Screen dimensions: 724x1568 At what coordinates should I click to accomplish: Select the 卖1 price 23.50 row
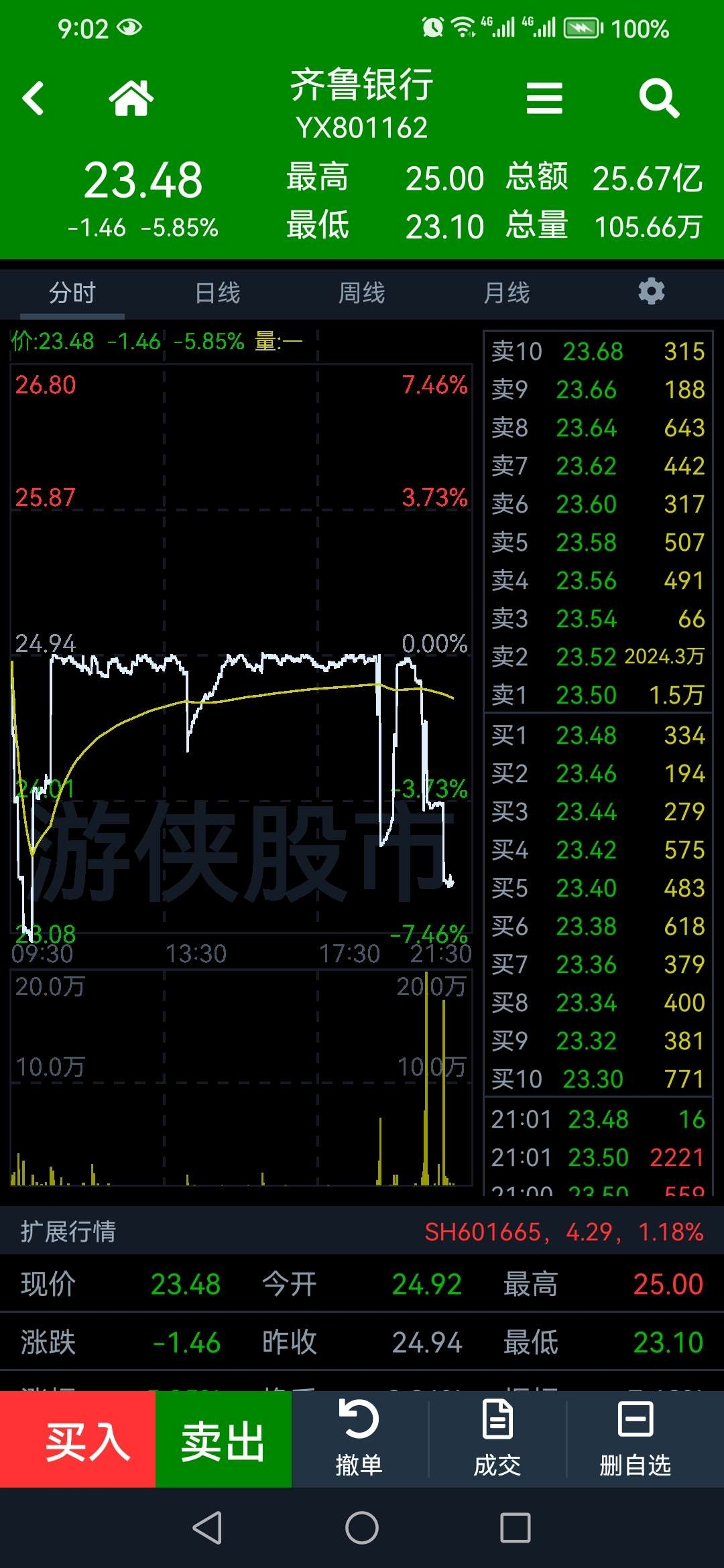598,695
